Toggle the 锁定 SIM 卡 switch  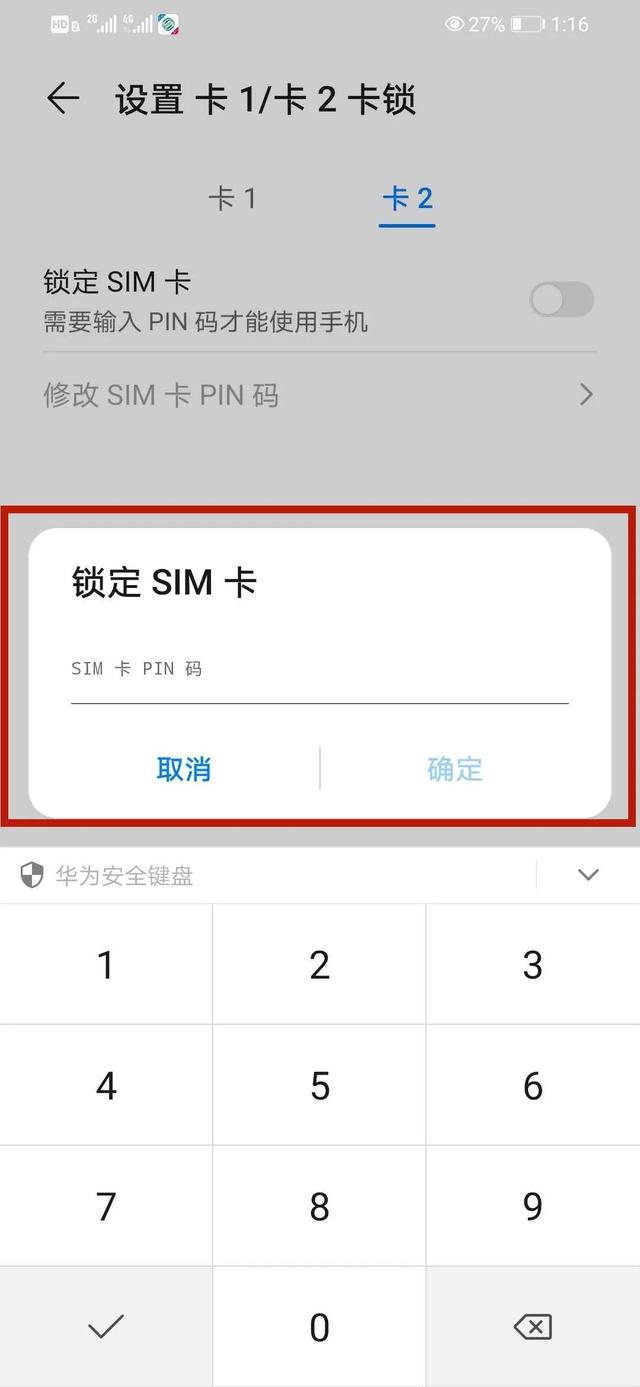click(x=561, y=299)
